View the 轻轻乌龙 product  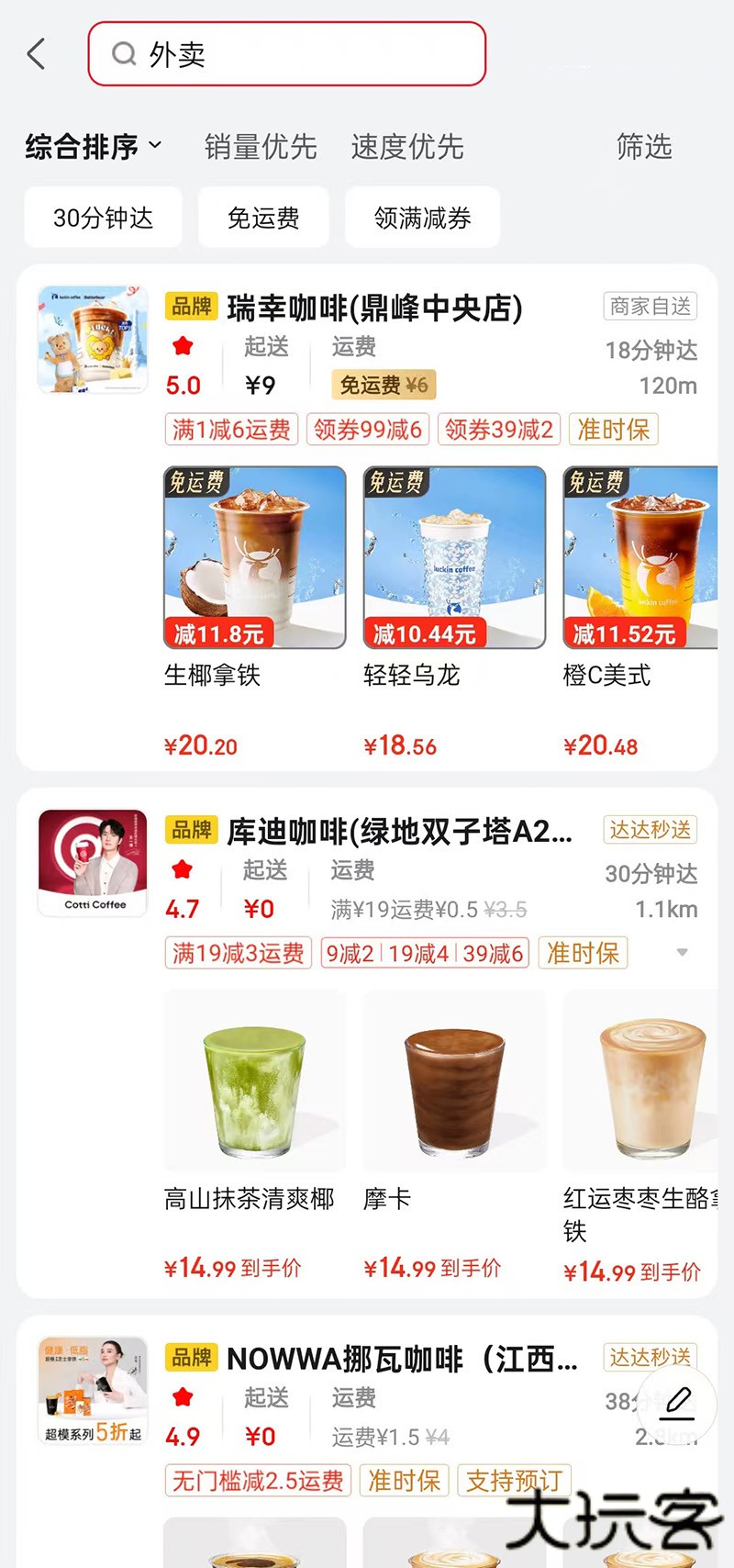coord(454,557)
